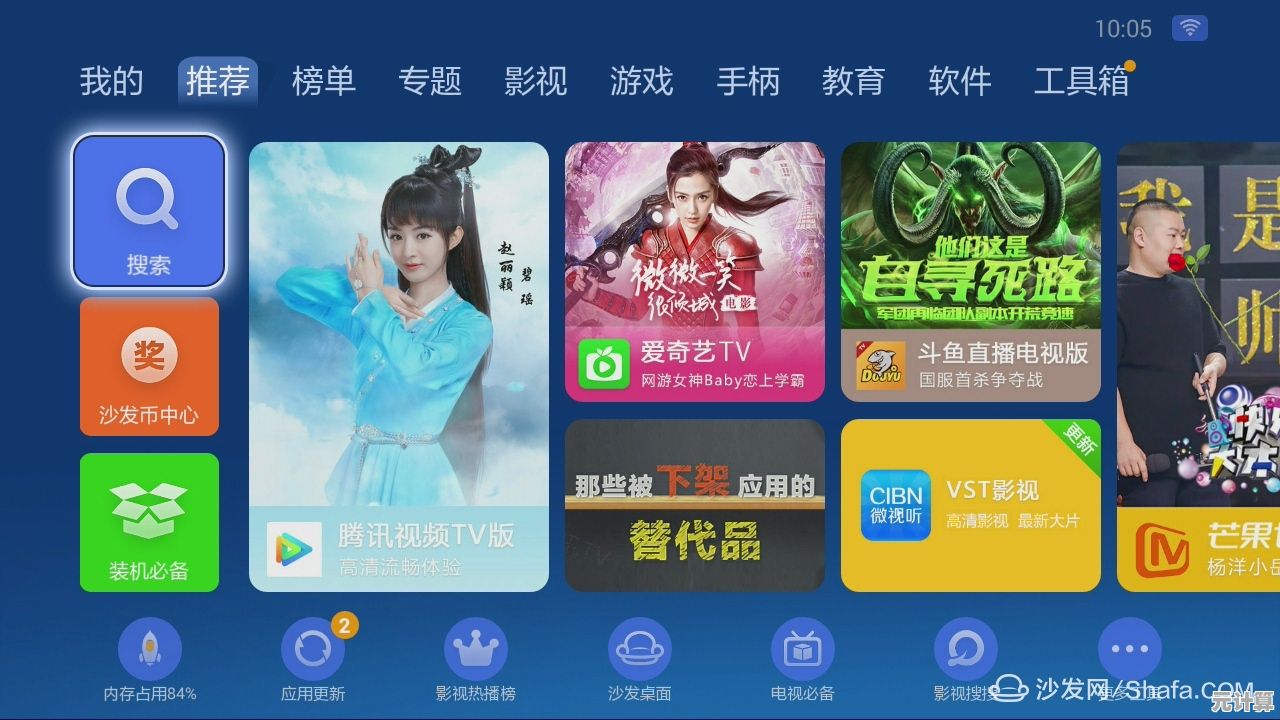Viewport: 1280px width, 720px height.
Task: Open the 装机必备 essentials tile
Action: [x=149, y=521]
